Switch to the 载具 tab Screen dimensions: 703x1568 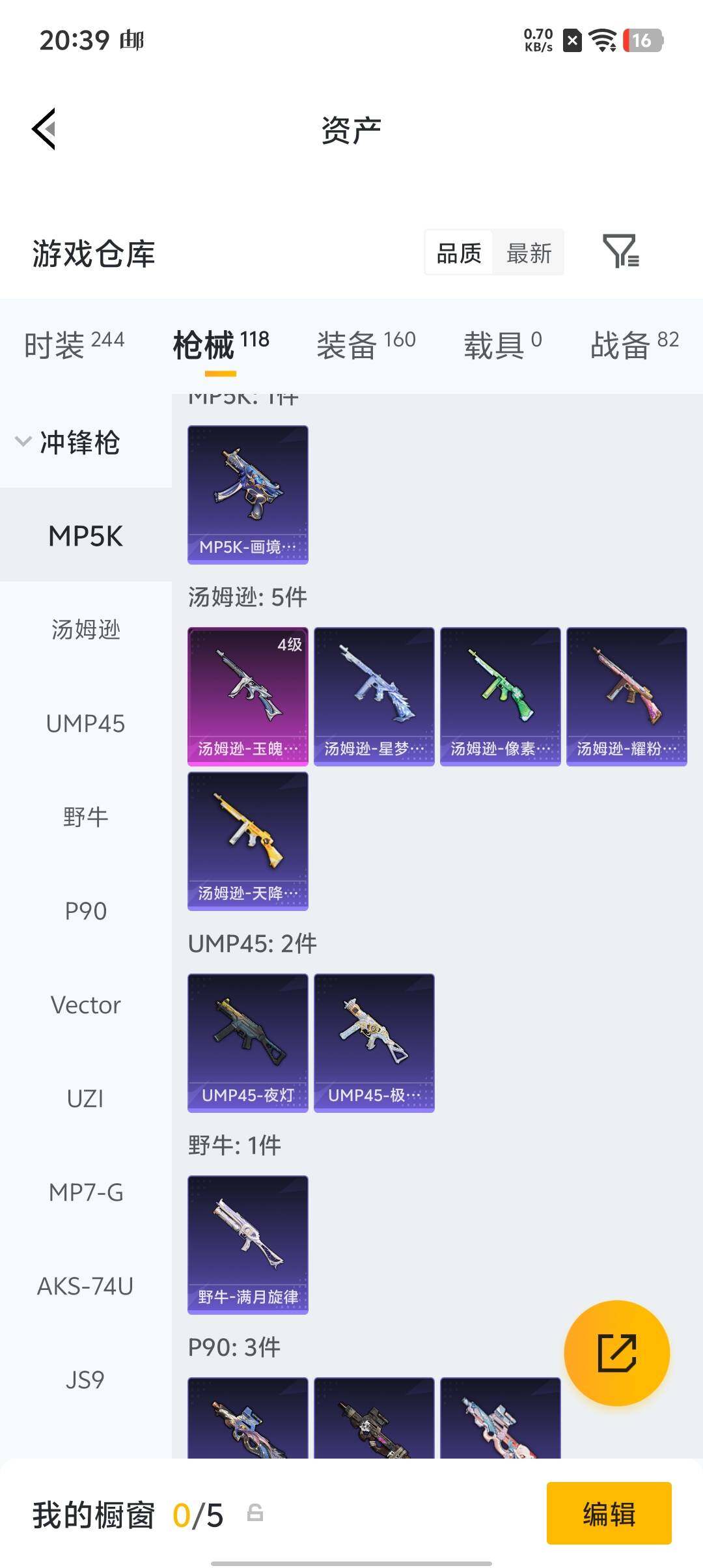coord(502,344)
